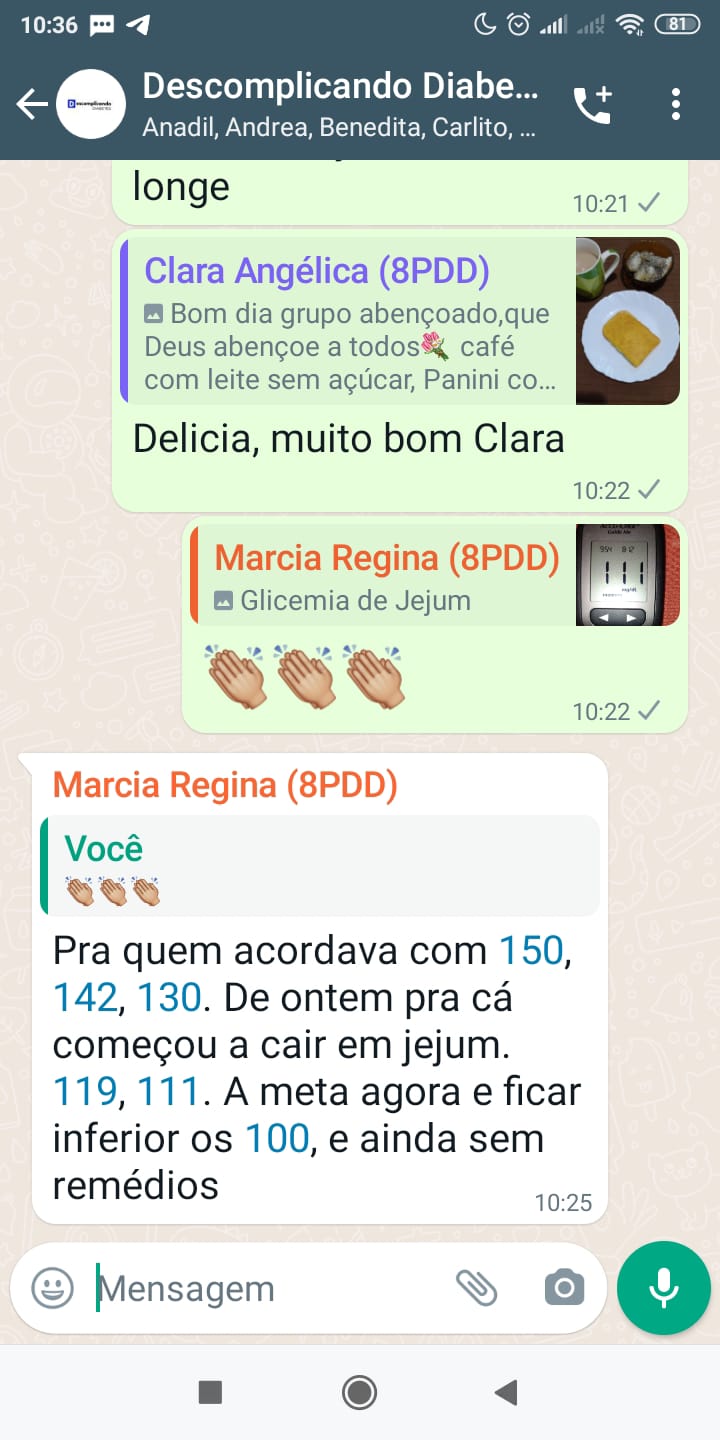Tap the number 150 link in Marcia's message
This screenshot has width=720, height=1440.
[x=532, y=950]
